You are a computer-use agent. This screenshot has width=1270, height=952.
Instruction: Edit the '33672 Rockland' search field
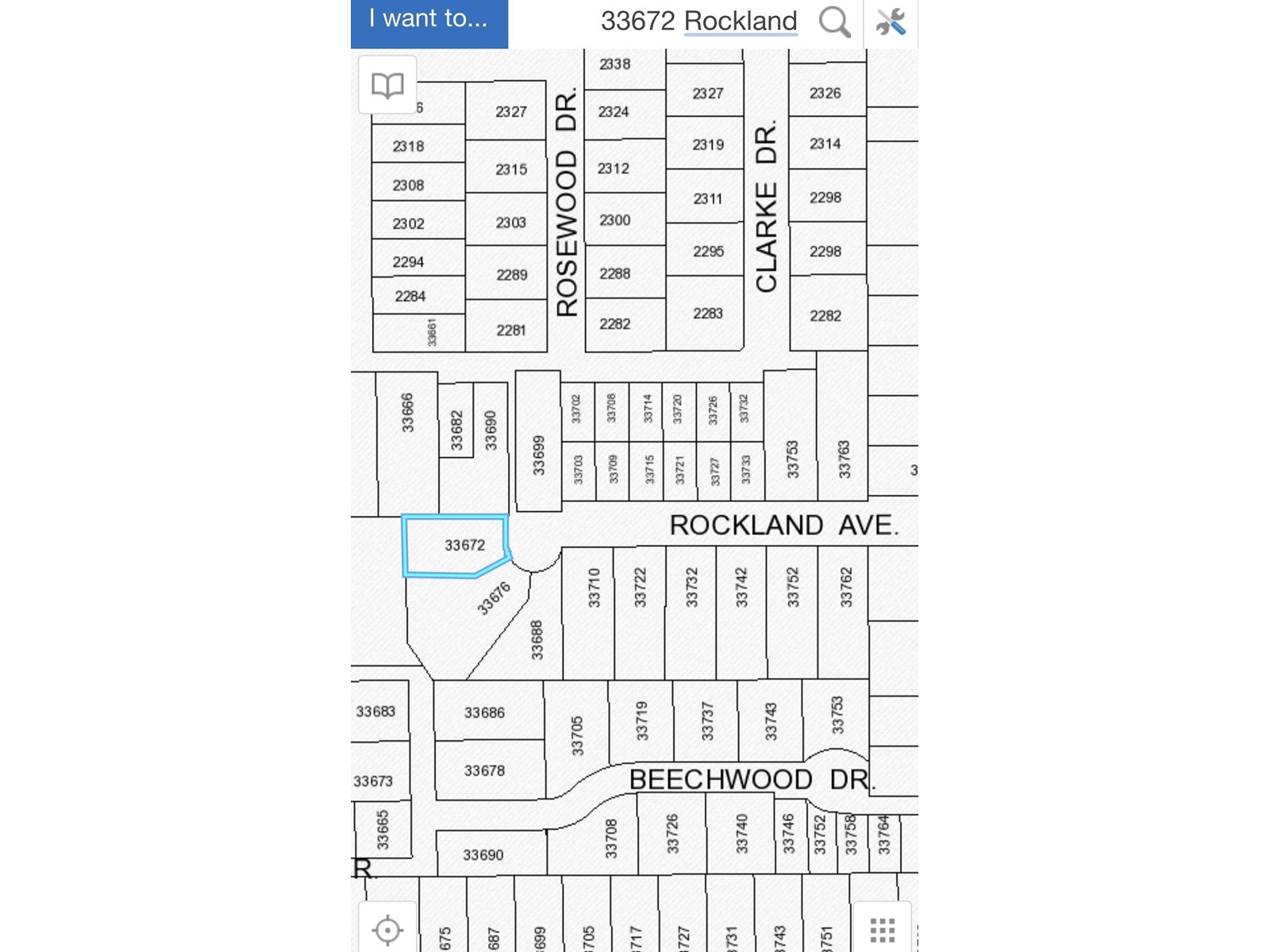(x=698, y=21)
